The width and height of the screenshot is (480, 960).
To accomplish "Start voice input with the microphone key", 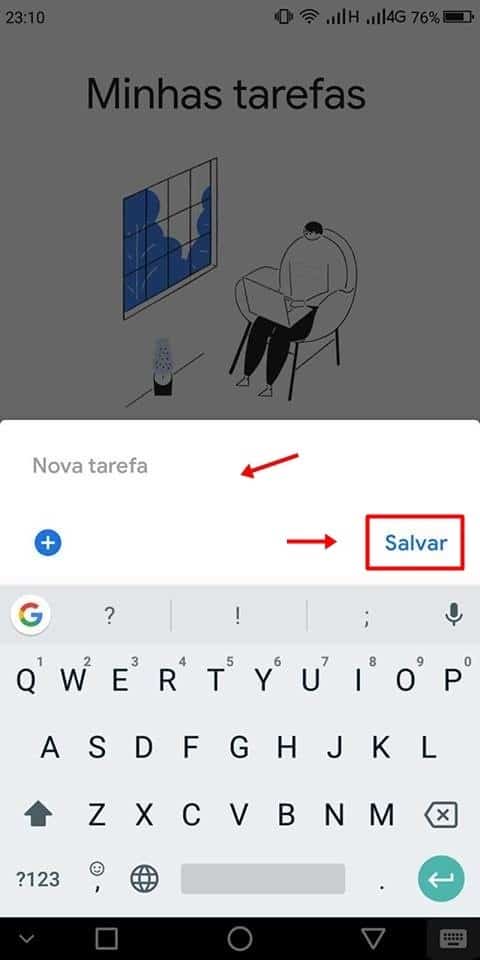I will coord(454,615).
